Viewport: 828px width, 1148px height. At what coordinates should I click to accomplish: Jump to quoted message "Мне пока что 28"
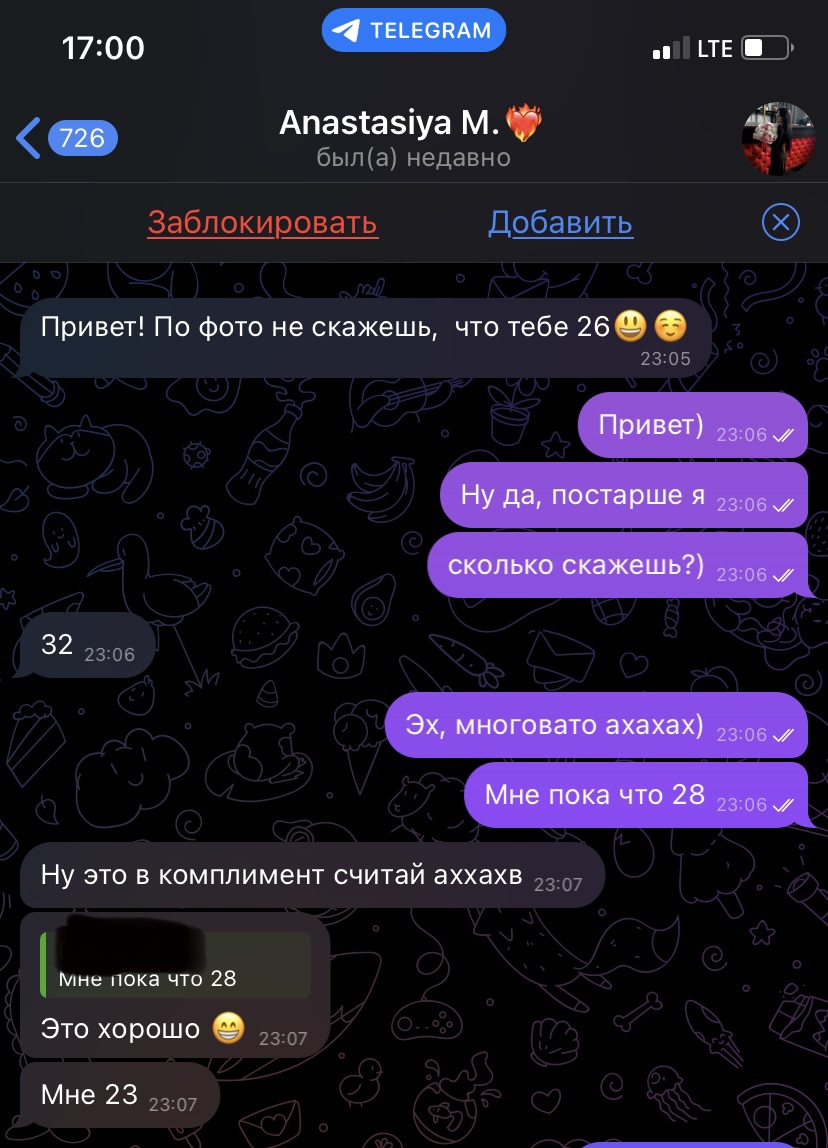pos(175,965)
